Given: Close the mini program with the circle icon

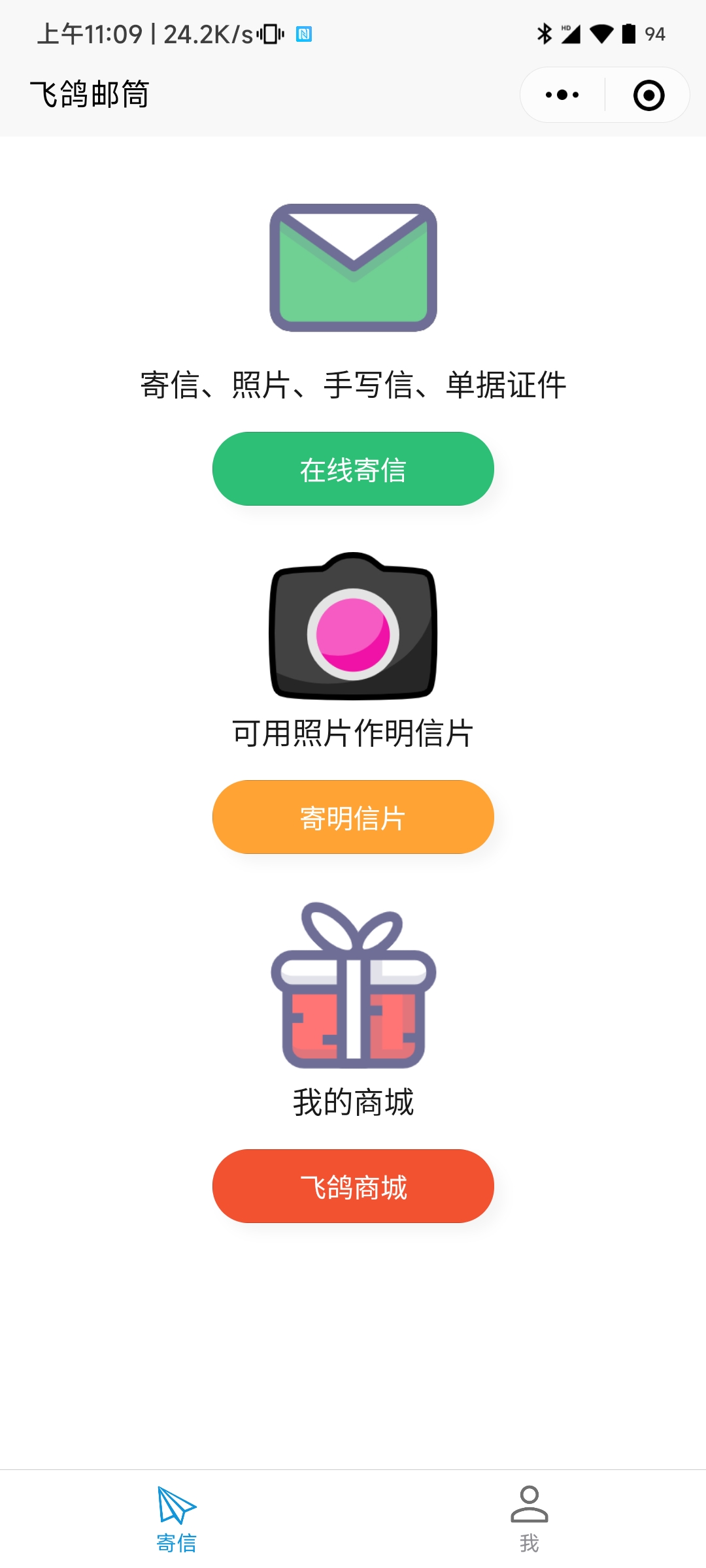Looking at the screenshot, I should click(x=648, y=95).
